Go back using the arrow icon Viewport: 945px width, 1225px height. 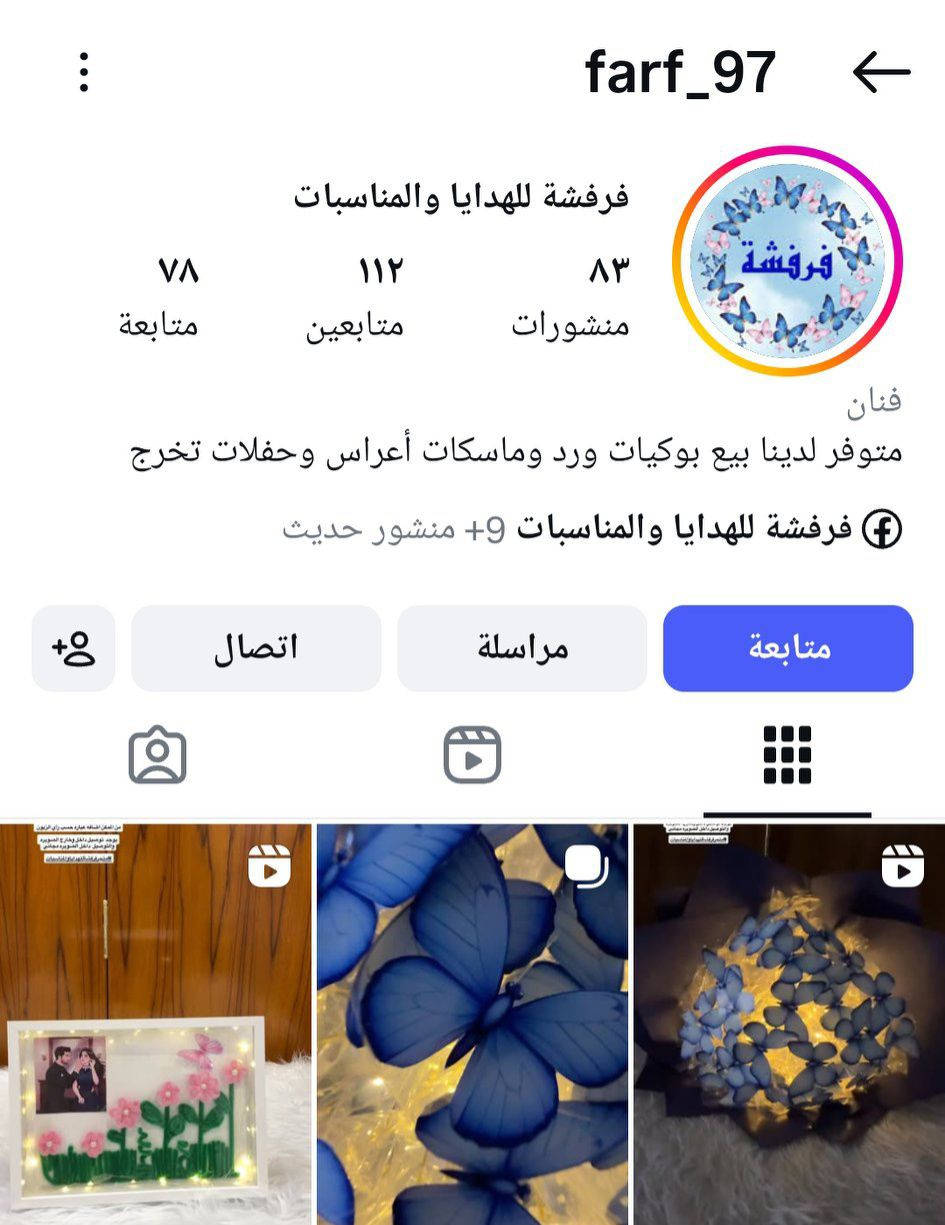point(881,72)
